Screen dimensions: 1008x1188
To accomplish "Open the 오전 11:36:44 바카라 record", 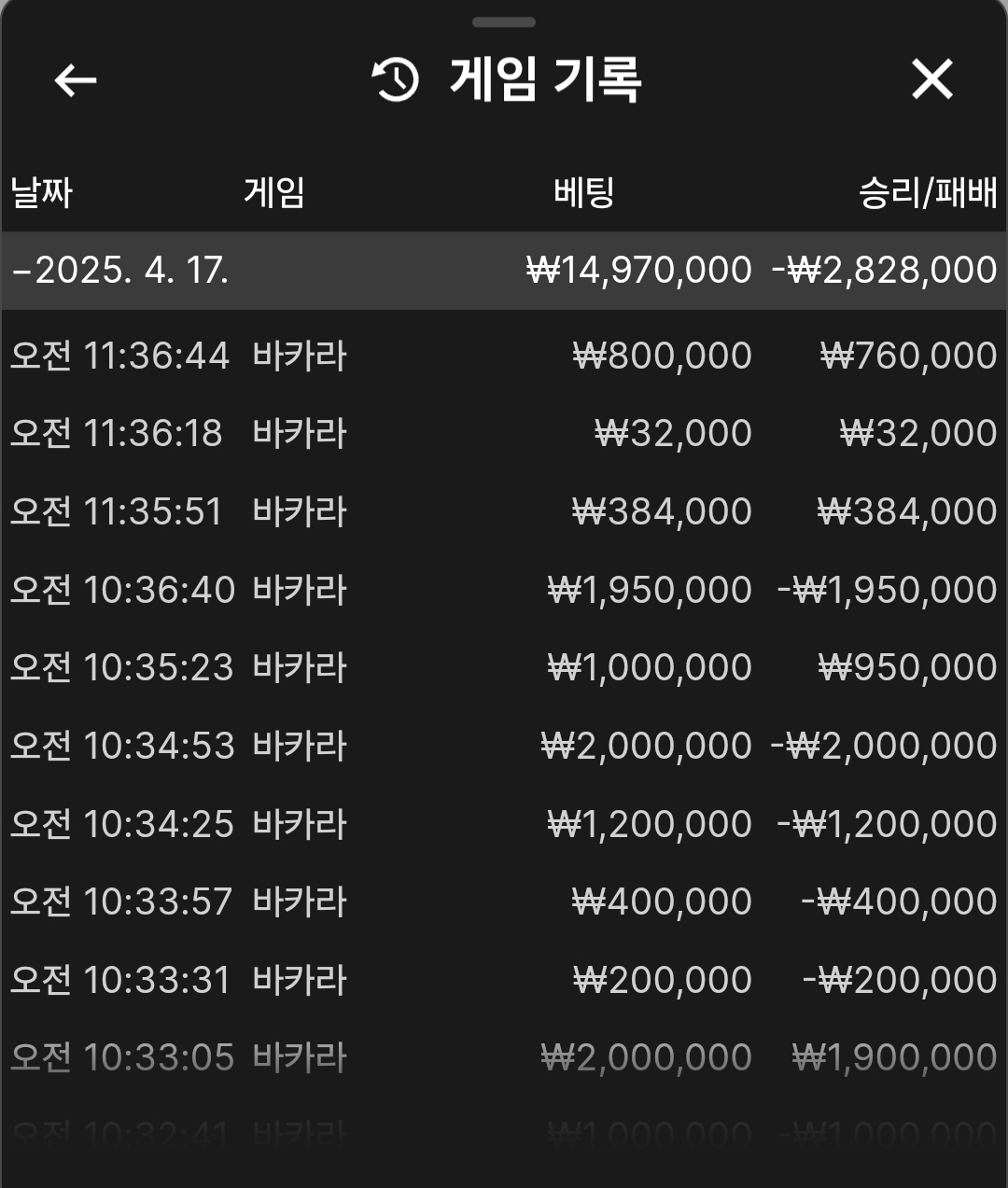I will pyautogui.click(x=504, y=356).
